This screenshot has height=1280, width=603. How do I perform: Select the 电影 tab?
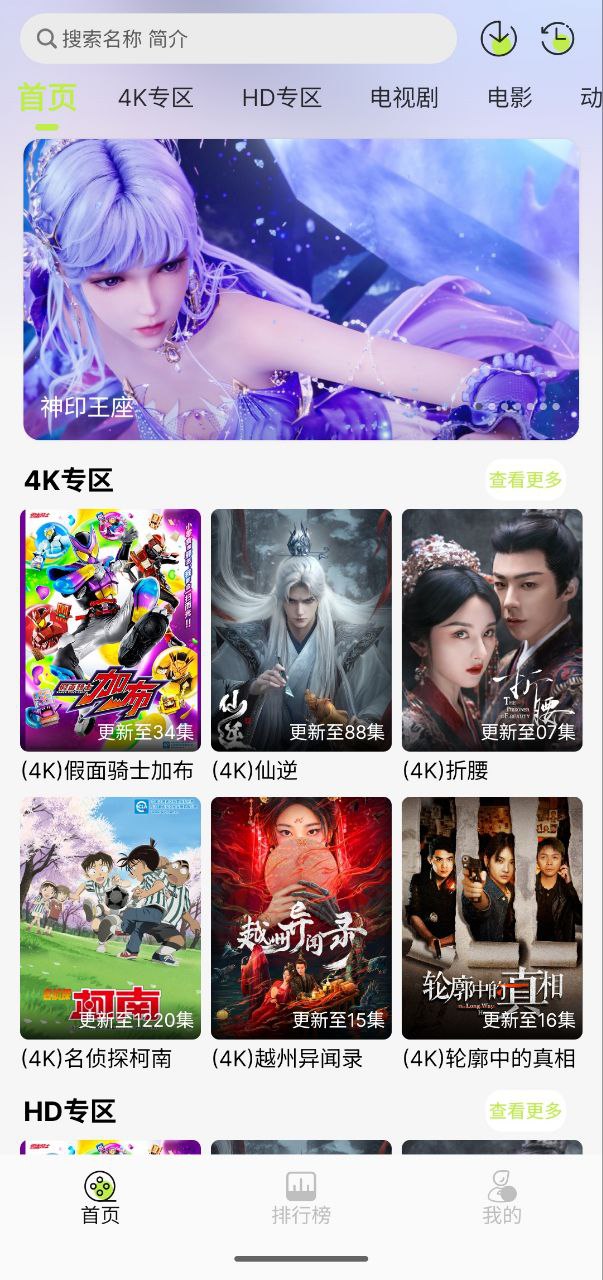point(510,98)
